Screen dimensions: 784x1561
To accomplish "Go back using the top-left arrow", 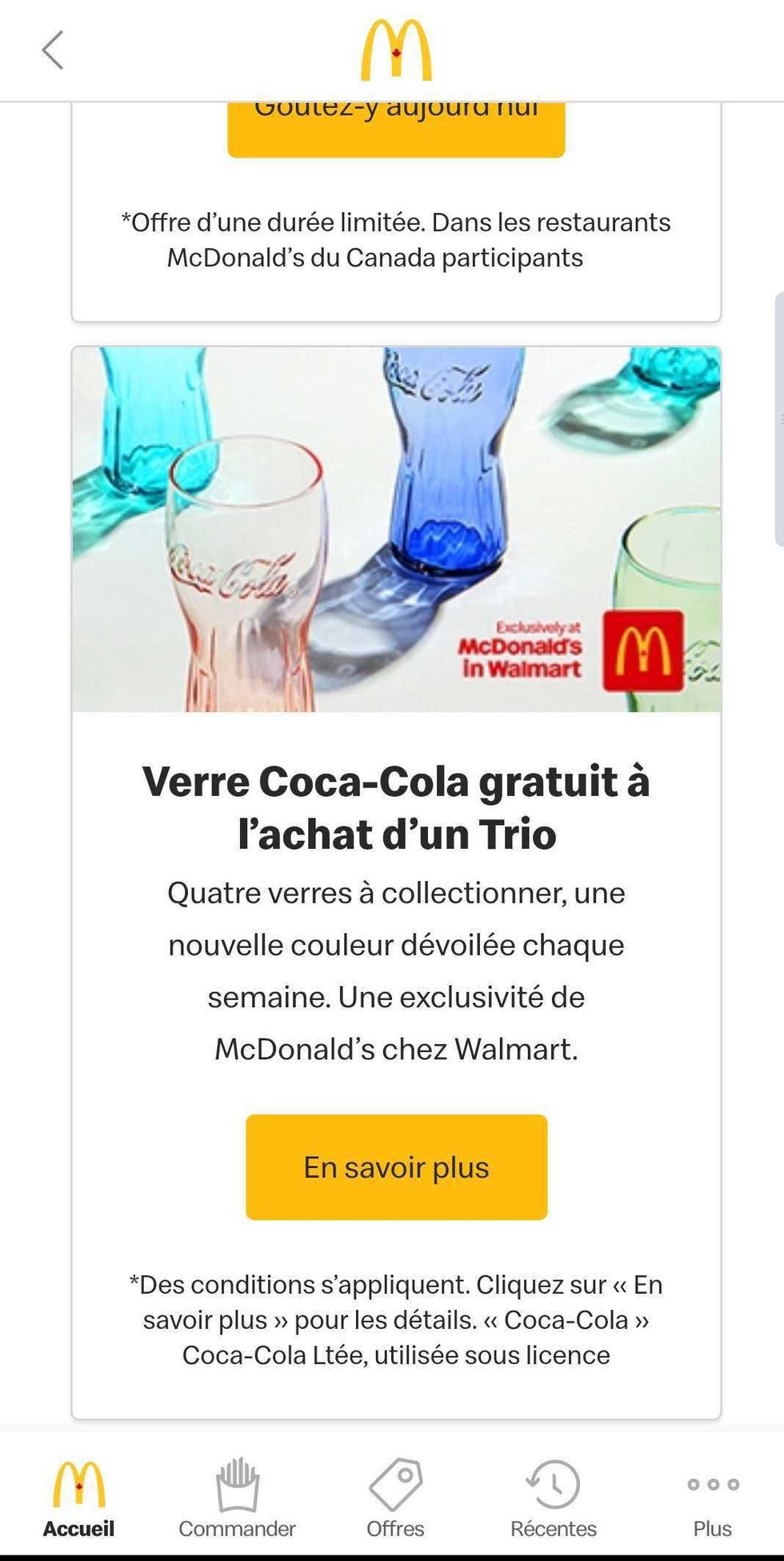I will click(53, 50).
